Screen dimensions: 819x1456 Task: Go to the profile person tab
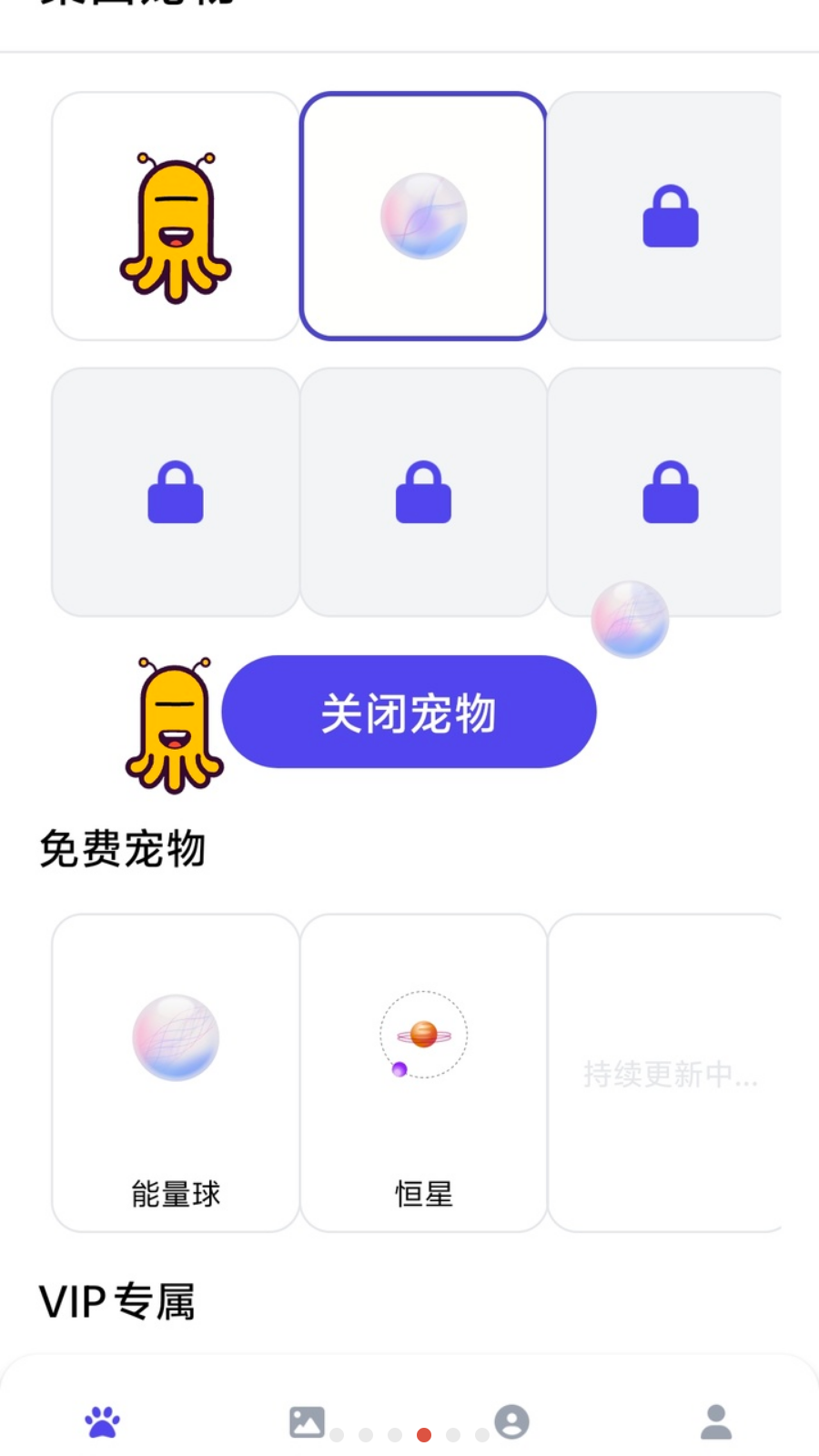(x=716, y=1421)
